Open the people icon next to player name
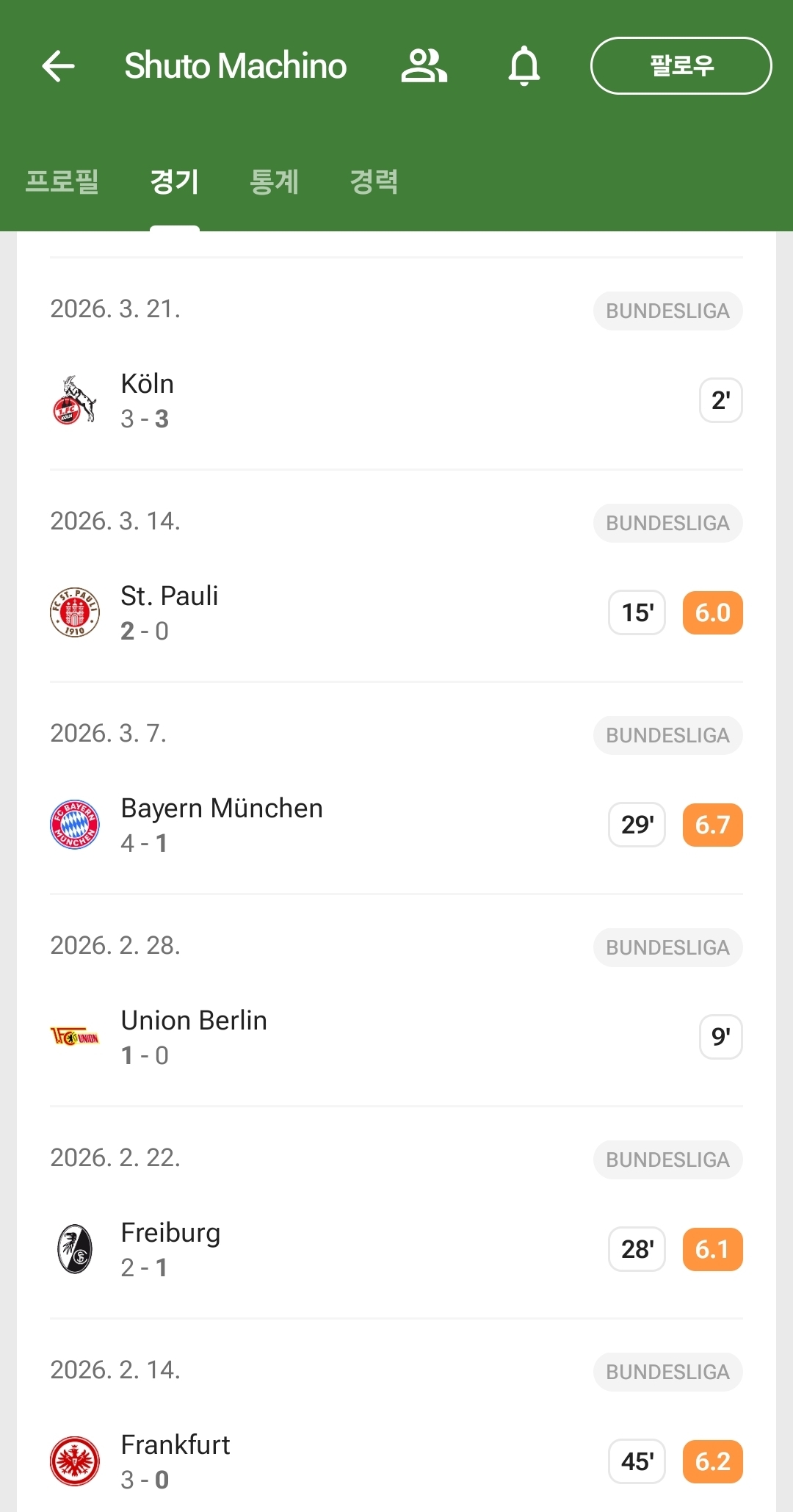This screenshot has width=793, height=1512. tap(424, 66)
